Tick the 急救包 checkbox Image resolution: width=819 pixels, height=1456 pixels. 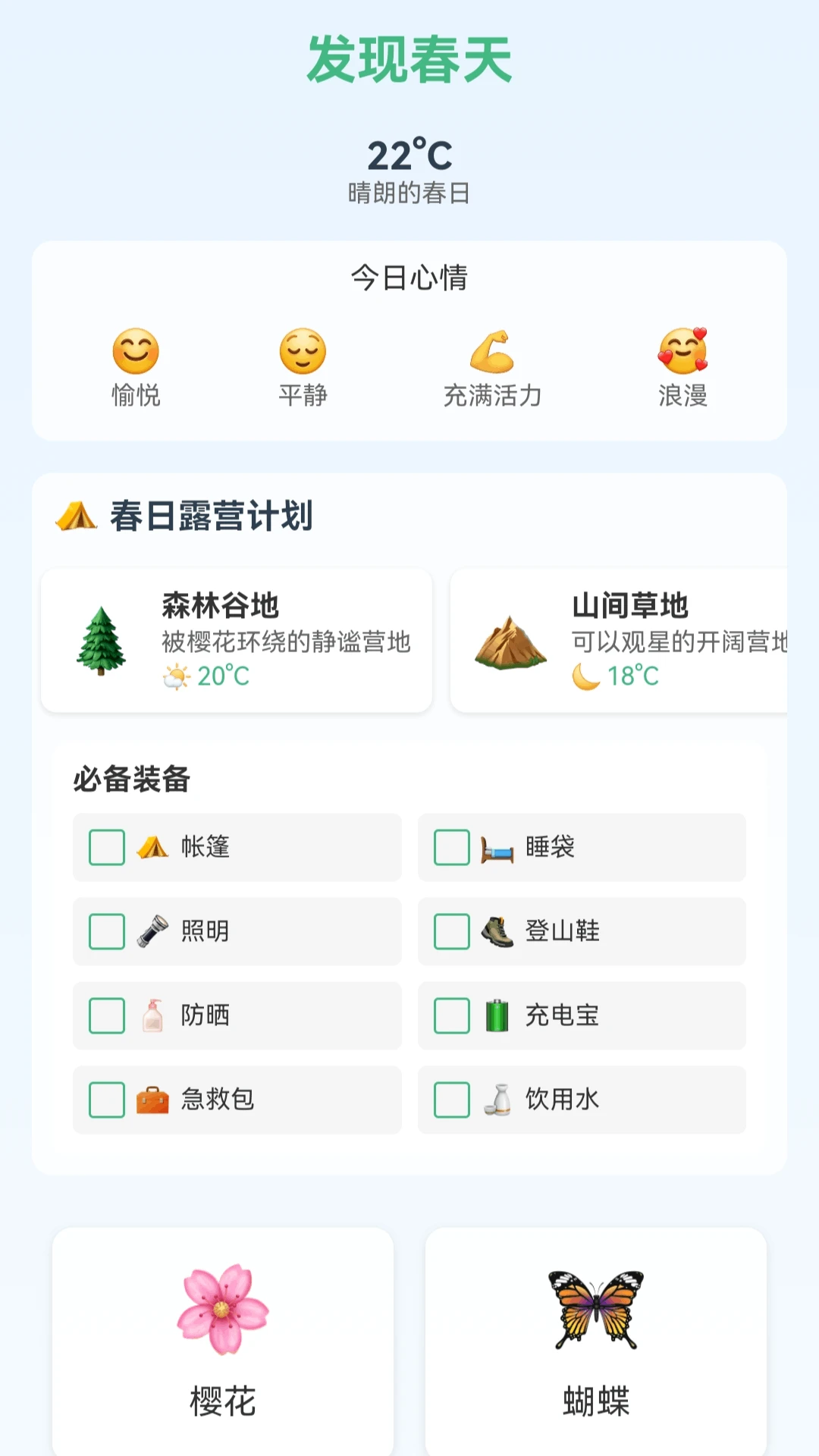(x=106, y=1100)
